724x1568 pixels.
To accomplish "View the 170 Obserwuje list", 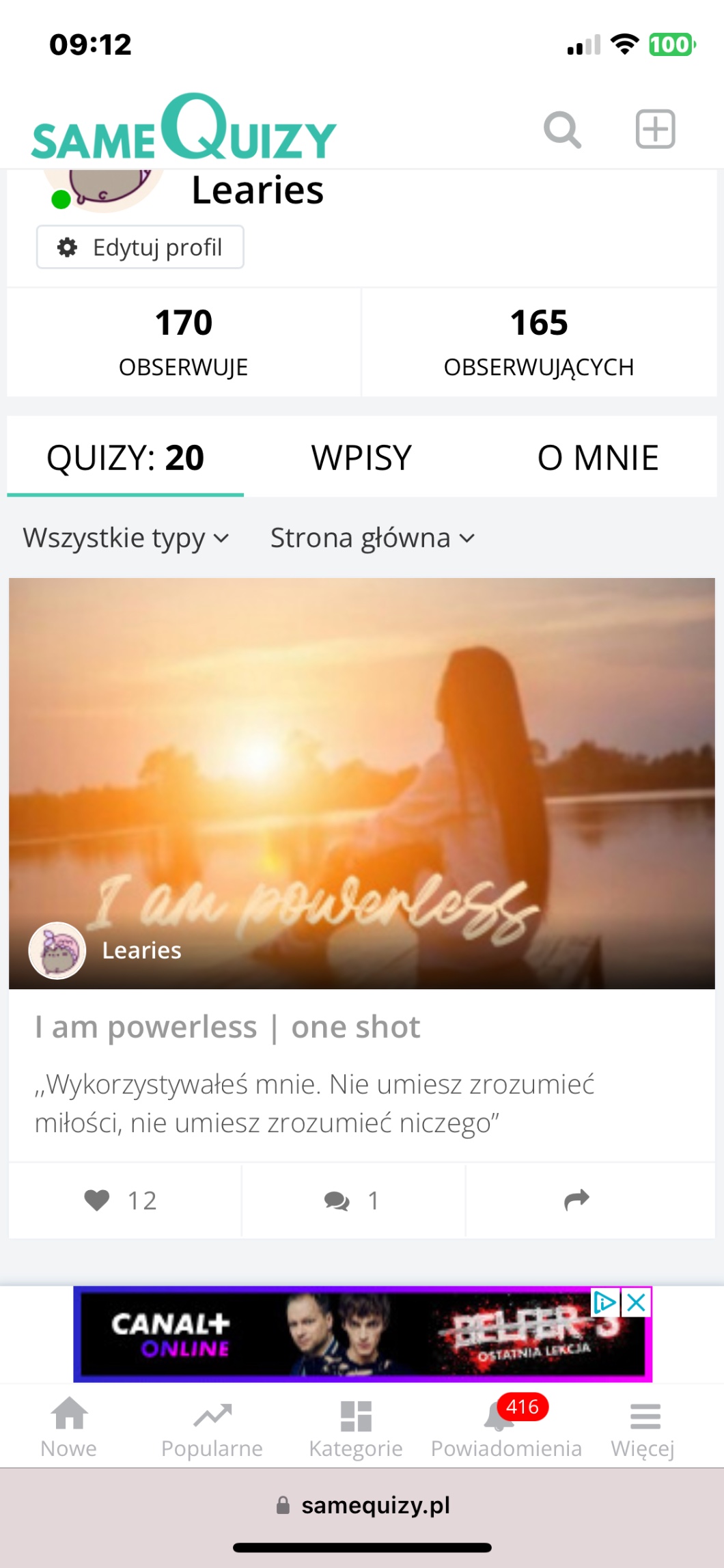I will 184,342.
